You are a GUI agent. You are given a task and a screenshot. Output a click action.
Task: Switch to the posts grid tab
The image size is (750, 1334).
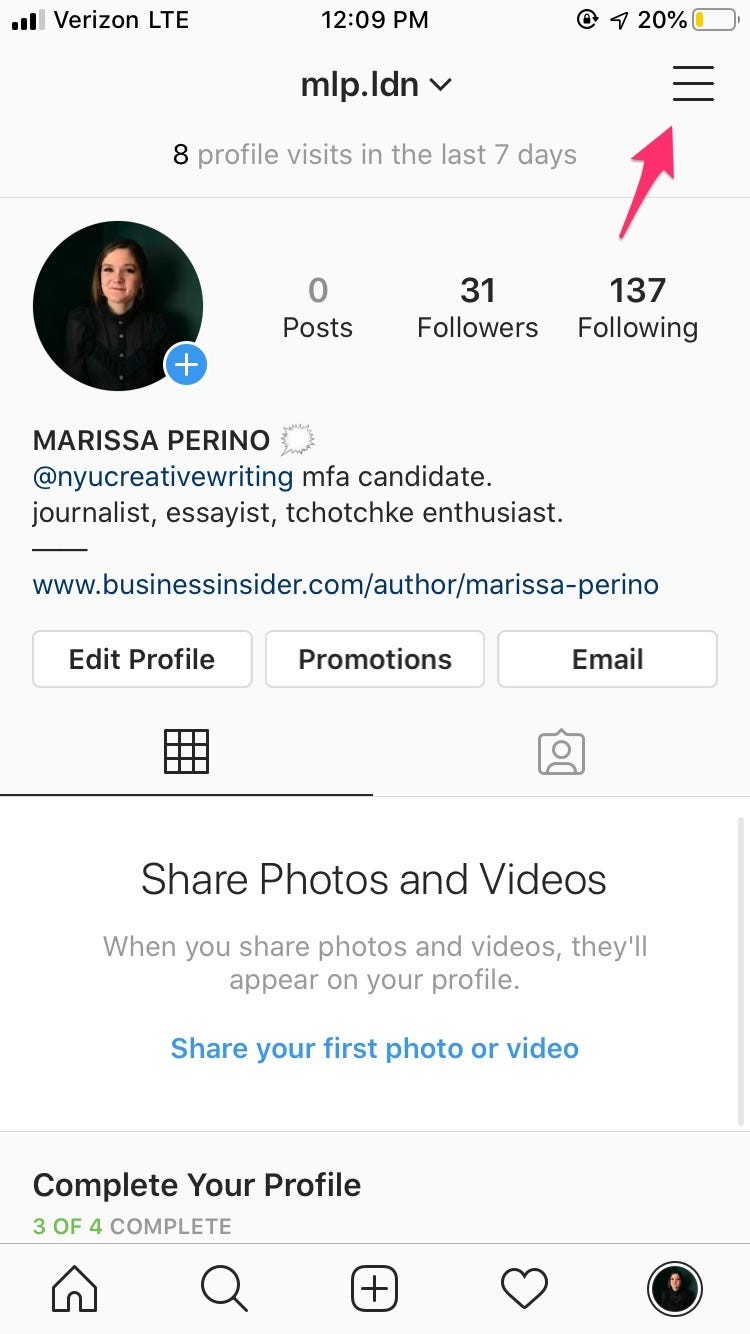pyautogui.click(x=186, y=751)
